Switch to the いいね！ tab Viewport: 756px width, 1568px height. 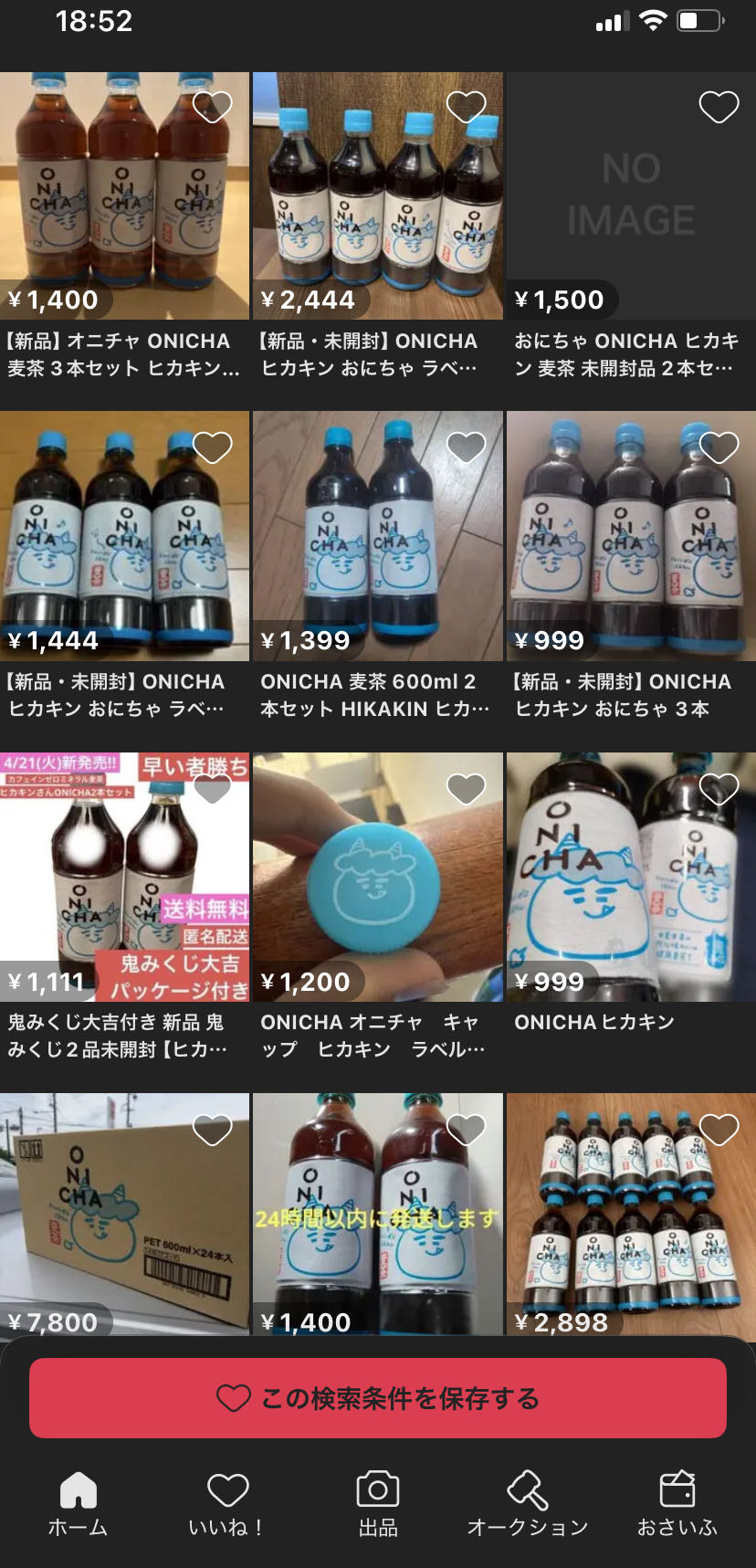227,1503
